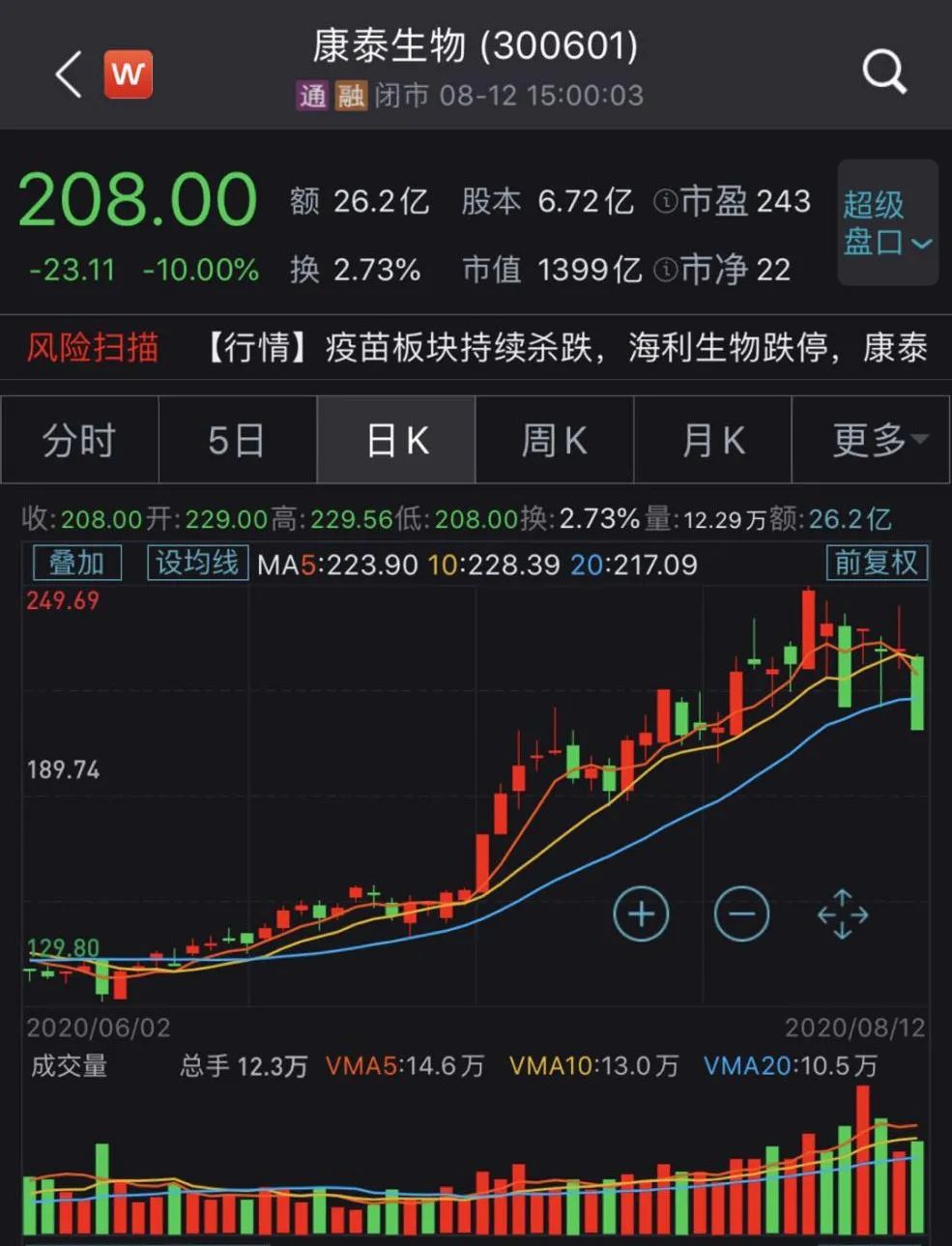This screenshot has width=952, height=1246.
Task: Tap the 成交量 indicator label
Action: [70, 1066]
